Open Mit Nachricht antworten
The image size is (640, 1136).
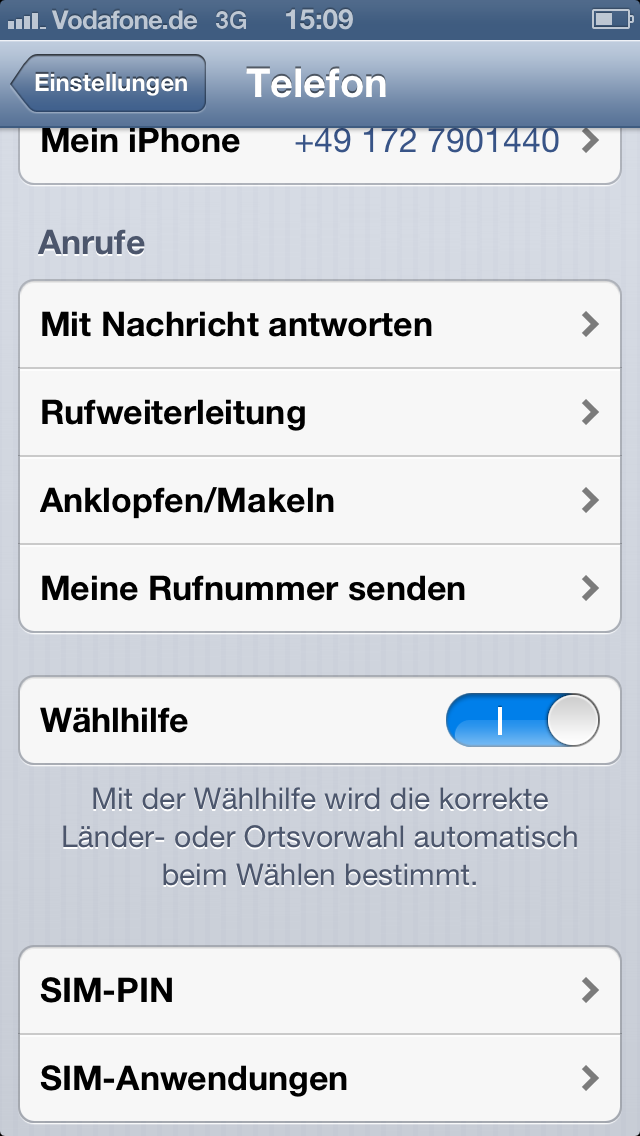point(320,325)
